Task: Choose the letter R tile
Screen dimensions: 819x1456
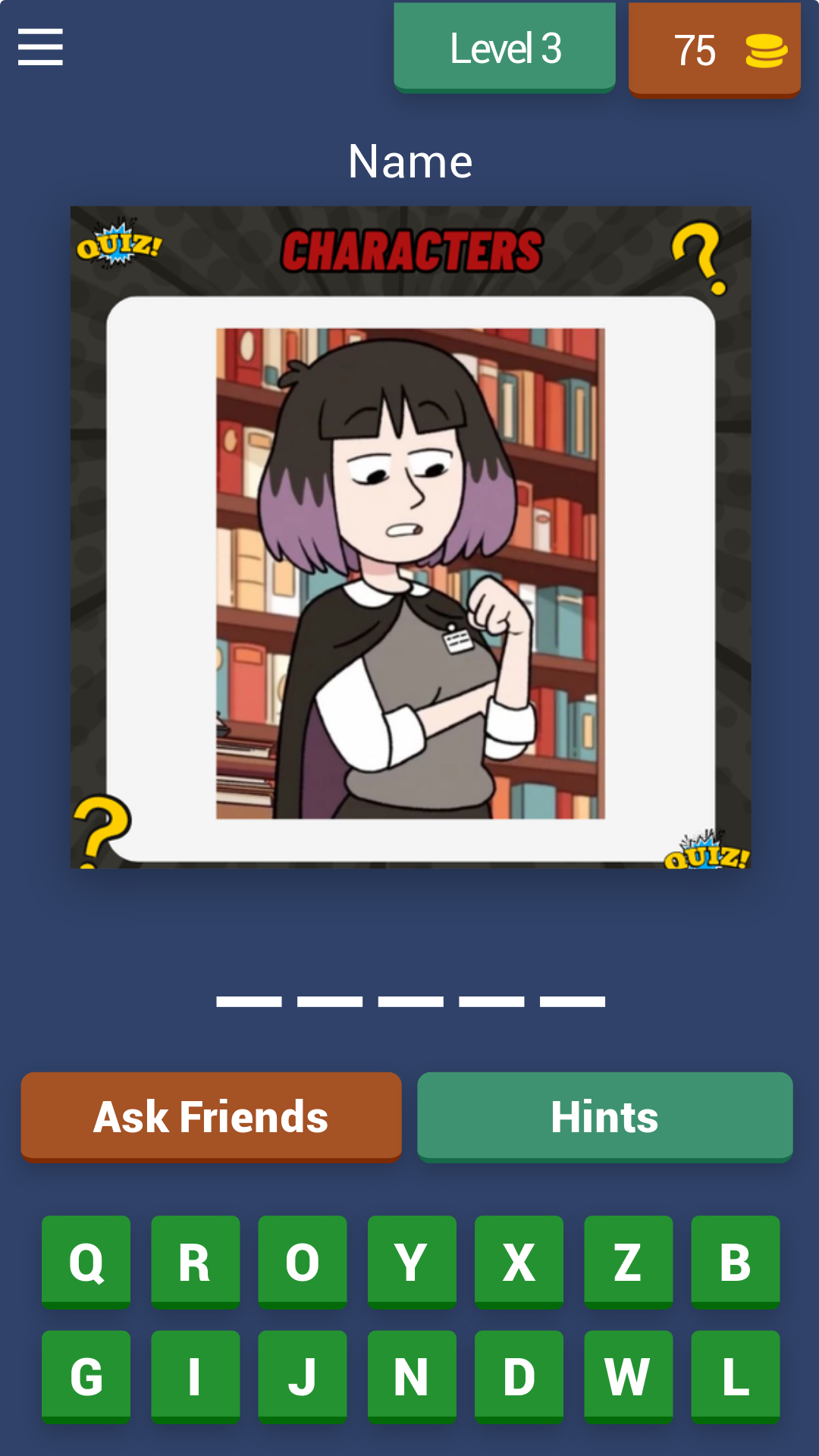Action: pyautogui.click(x=195, y=1262)
